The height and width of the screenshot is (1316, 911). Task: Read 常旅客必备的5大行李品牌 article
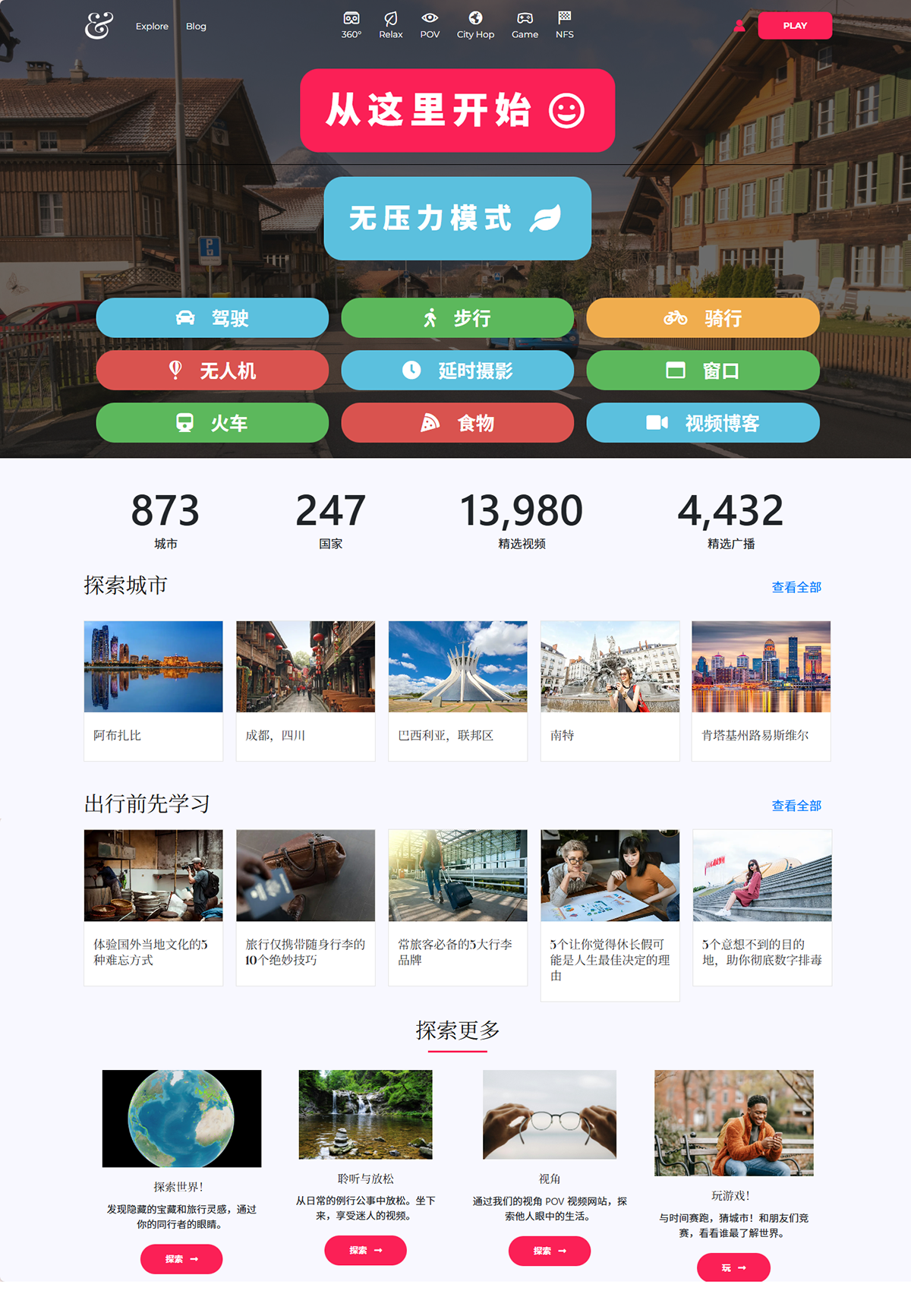coord(457,907)
